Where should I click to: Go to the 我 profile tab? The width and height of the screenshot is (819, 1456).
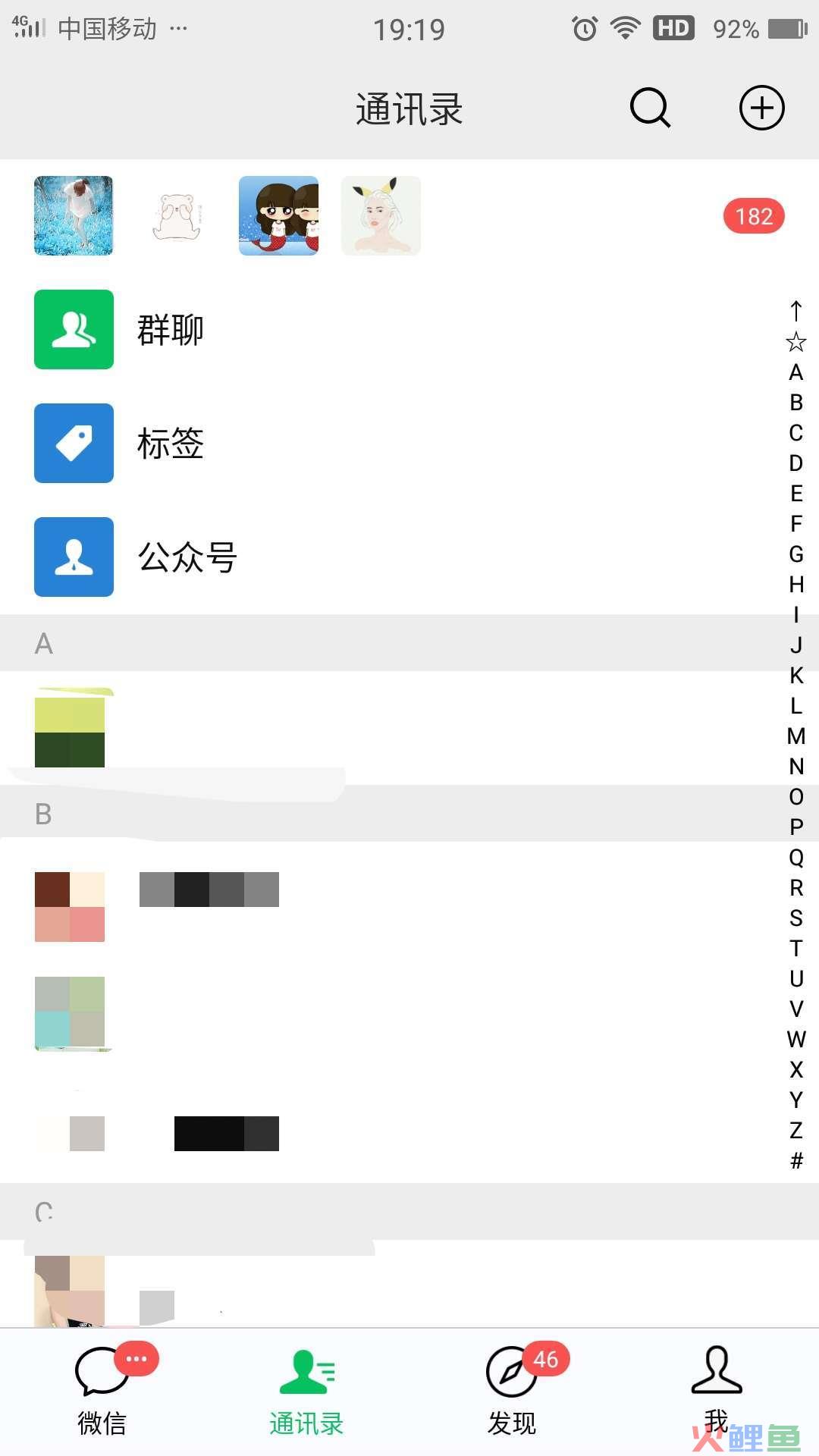coord(717,1392)
